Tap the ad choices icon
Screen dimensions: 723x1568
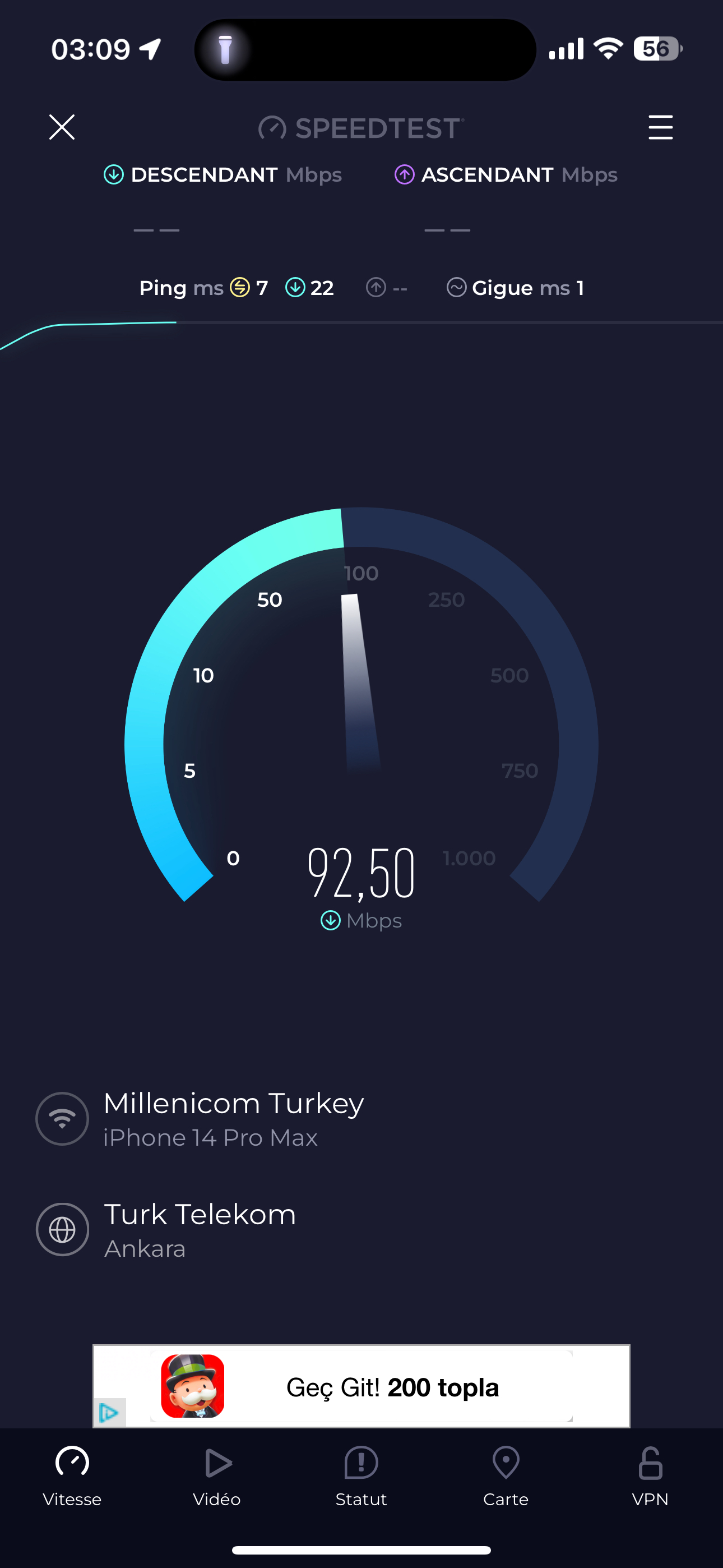tap(109, 1412)
